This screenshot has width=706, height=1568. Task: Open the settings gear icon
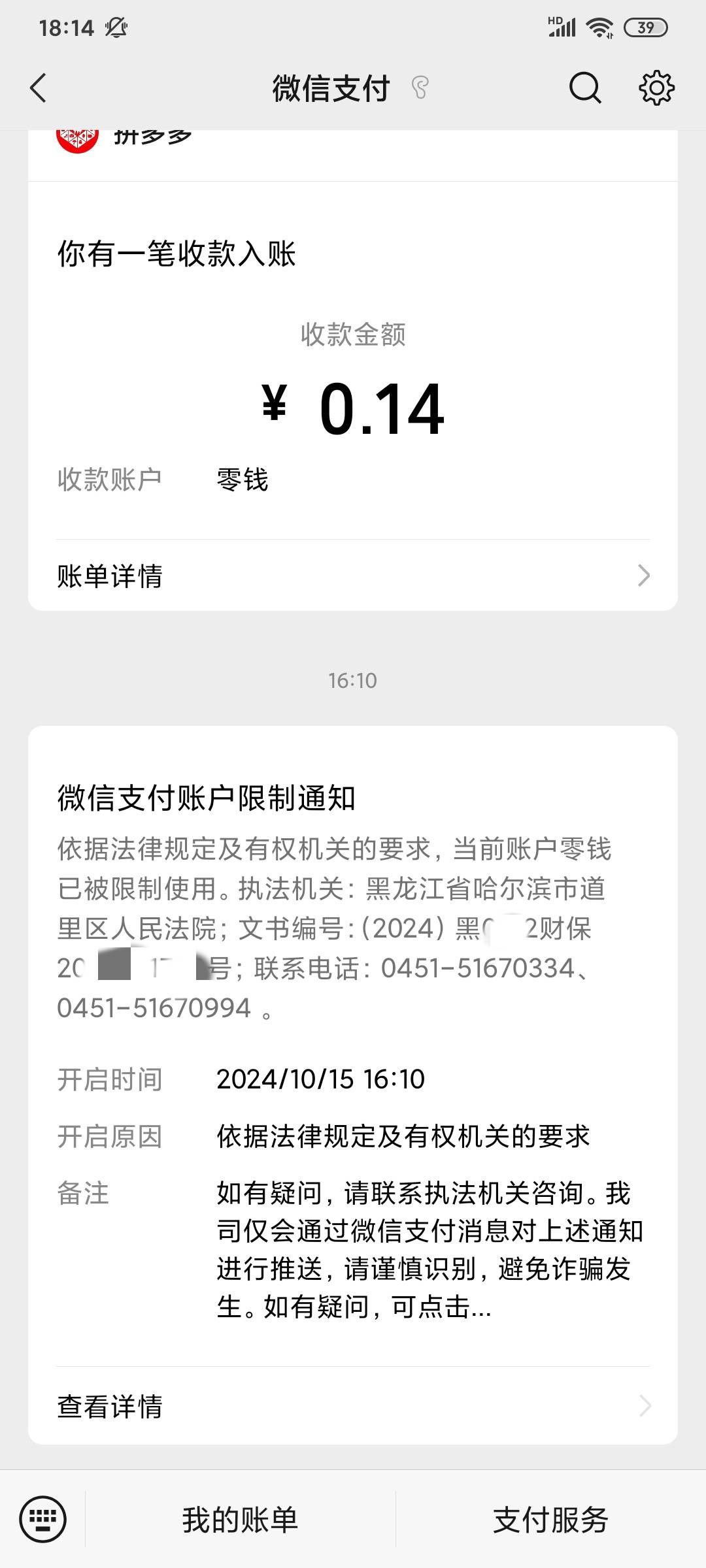656,88
